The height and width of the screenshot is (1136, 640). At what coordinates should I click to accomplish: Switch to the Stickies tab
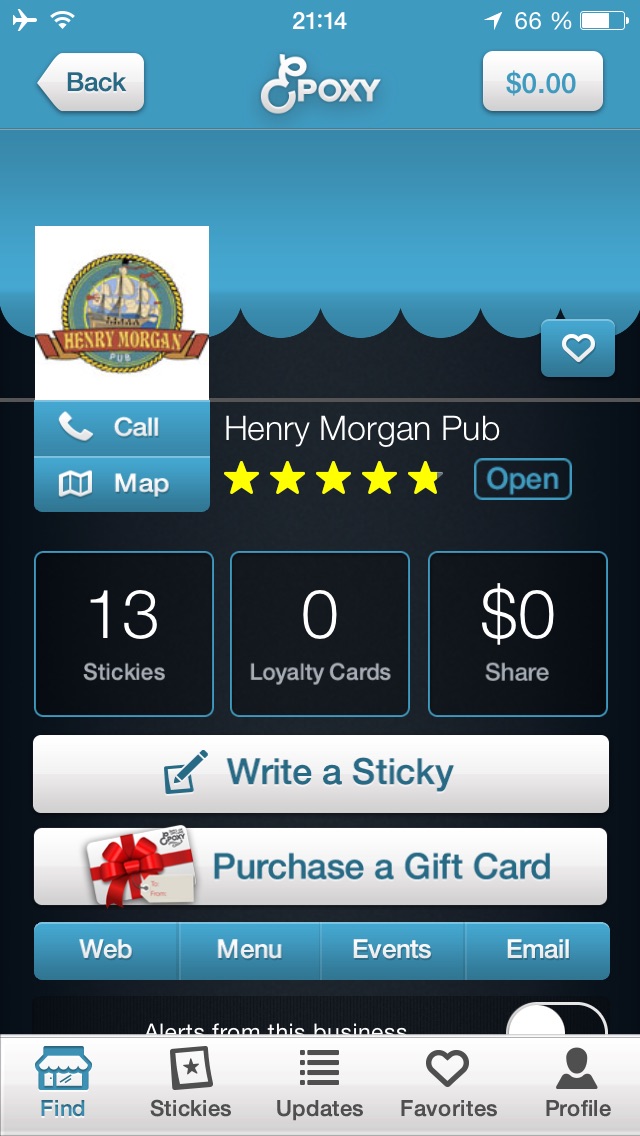coord(190,1085)
